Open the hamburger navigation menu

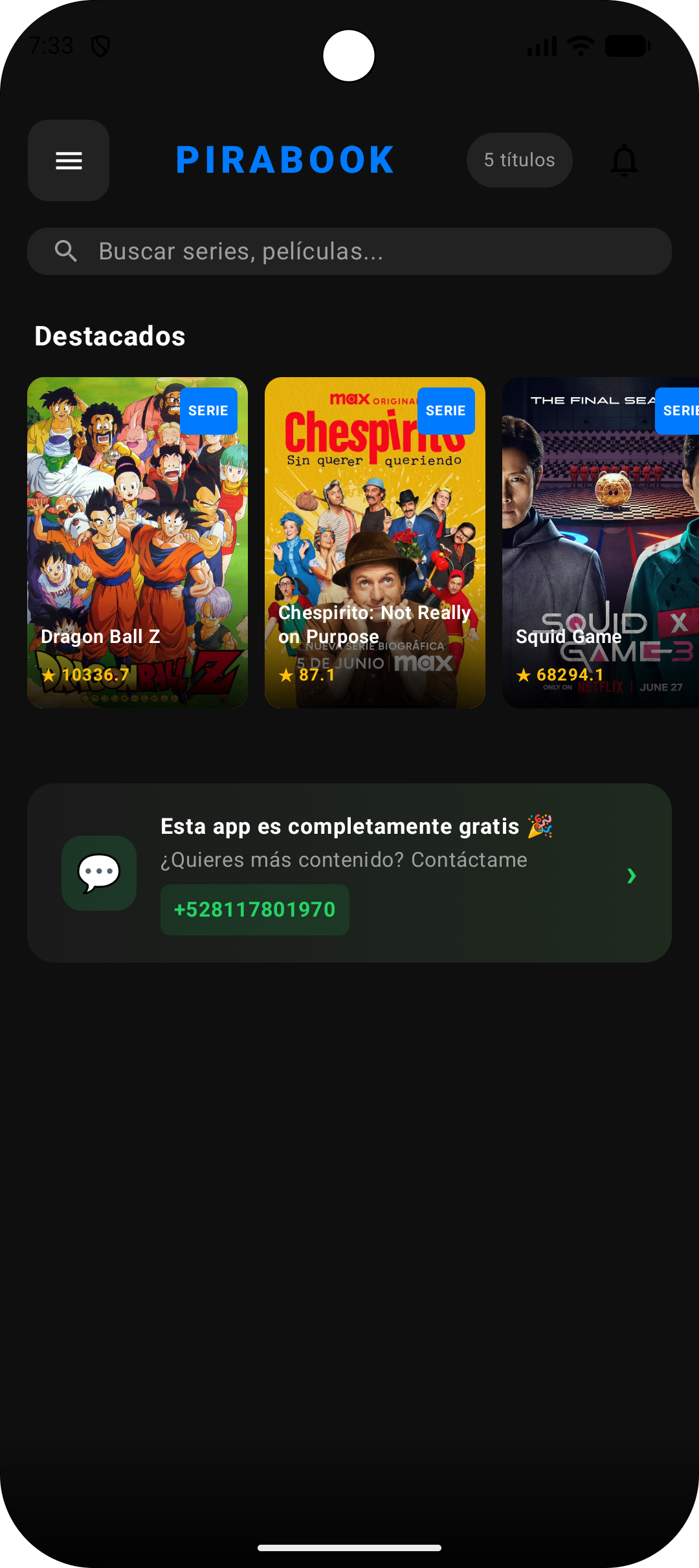click(68, 160)
